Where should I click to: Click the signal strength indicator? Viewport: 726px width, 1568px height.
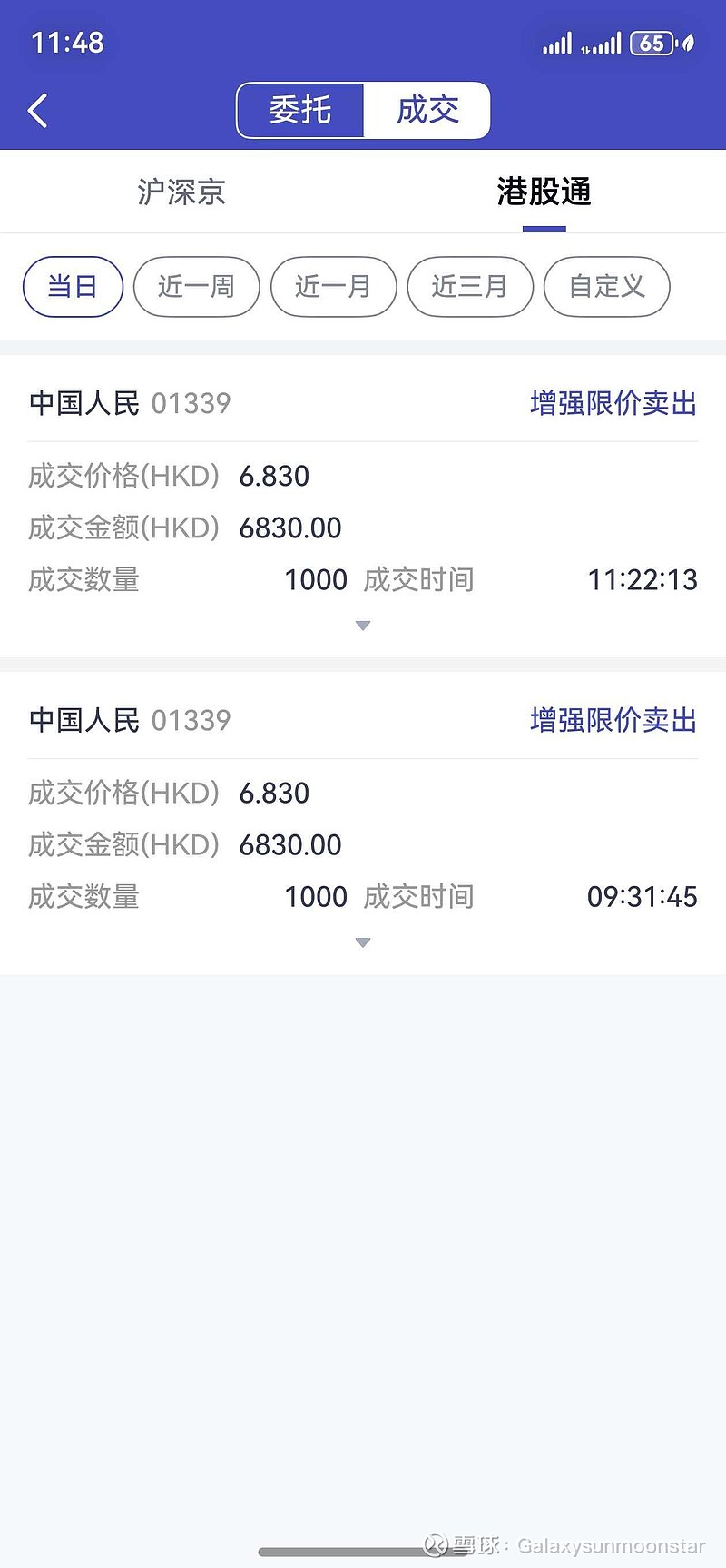(x=555, y=42)
